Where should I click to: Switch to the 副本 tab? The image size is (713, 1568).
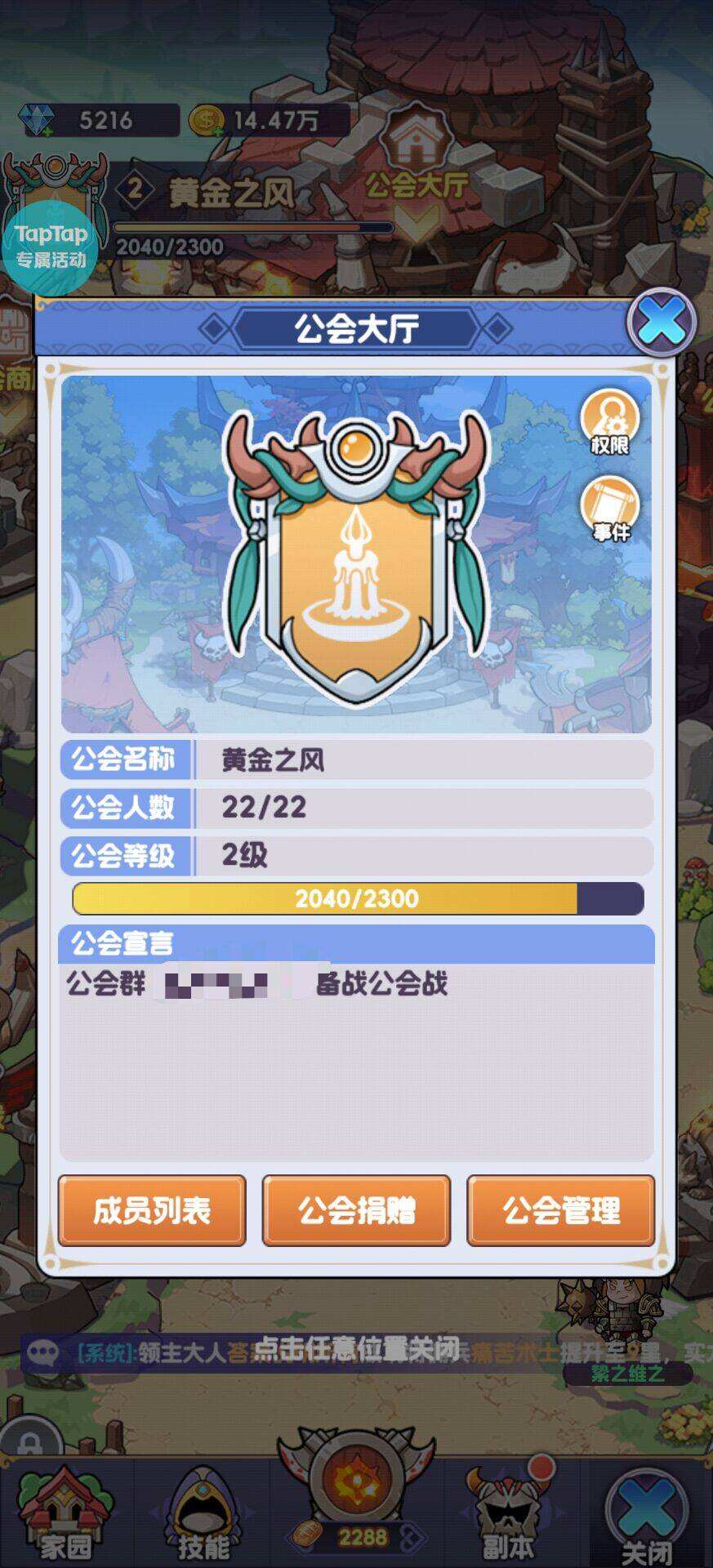pos(507,1509)
